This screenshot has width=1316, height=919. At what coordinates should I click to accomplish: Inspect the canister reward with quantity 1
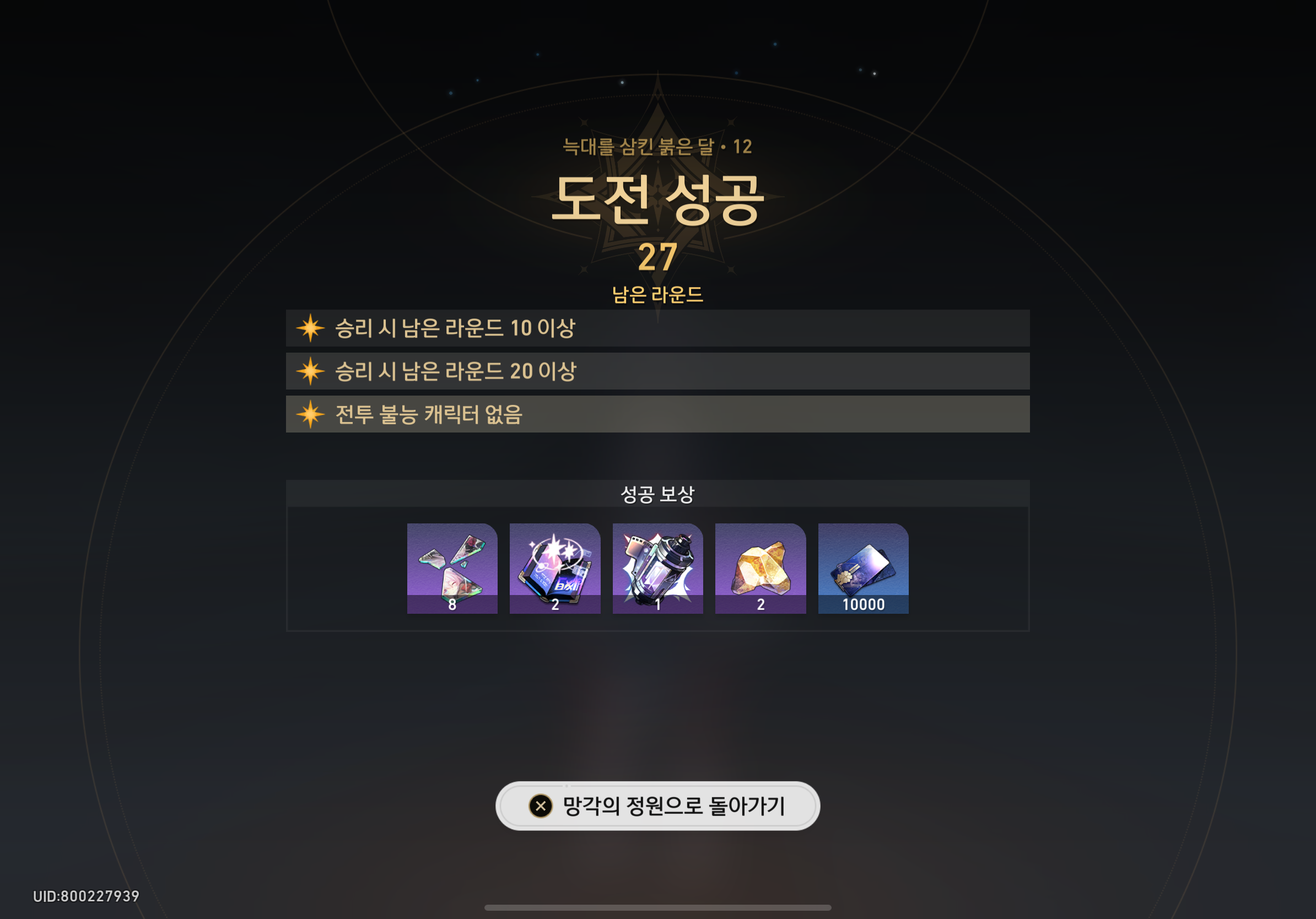657,568
